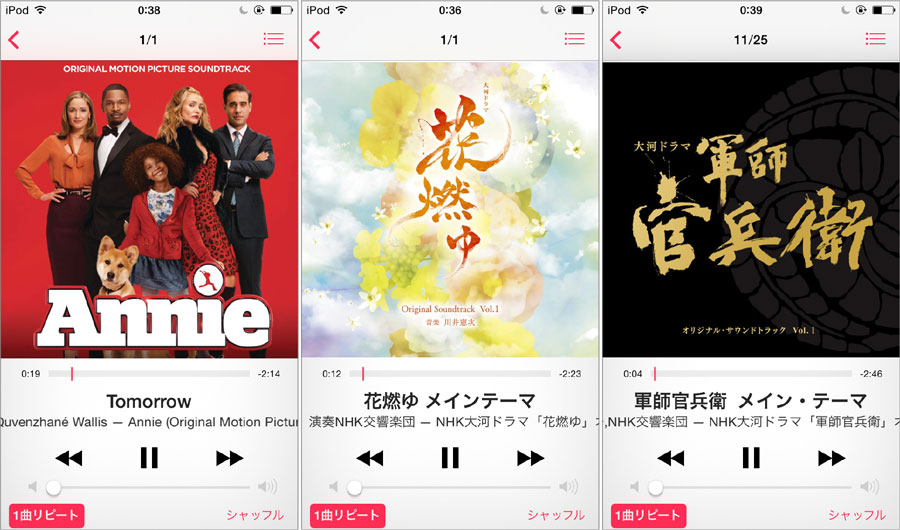Toggle 1曲リピート on Tomorrow player
The width and height of the screenshot is (900, 530).
pyautogui.click(x=46, y=515)
